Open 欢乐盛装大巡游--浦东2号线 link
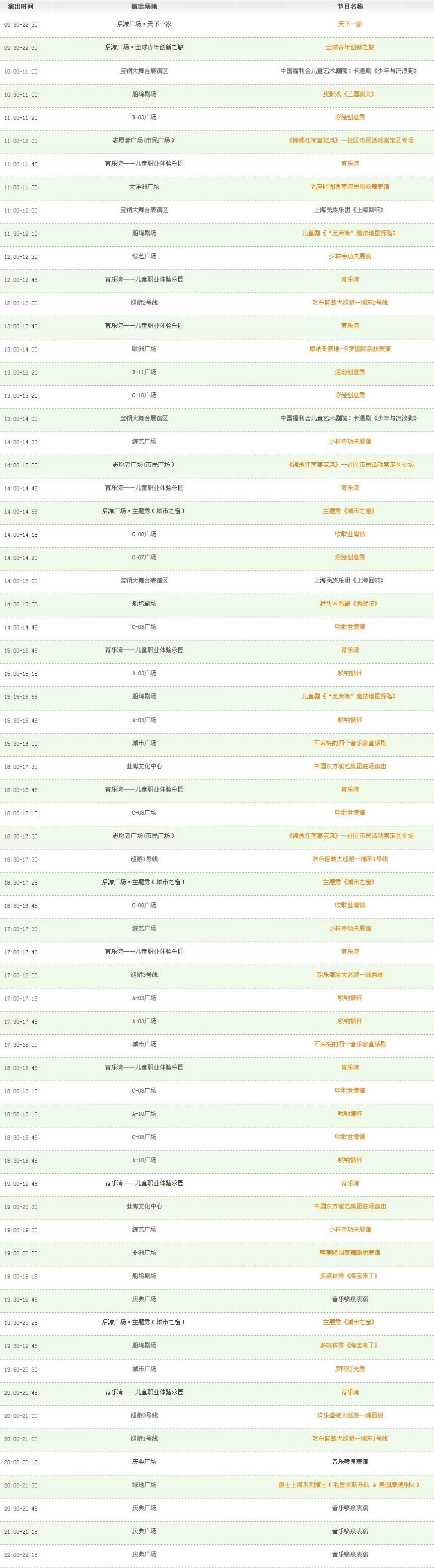The height and width of the screenshot is (1568, 434). coord(349,303)
